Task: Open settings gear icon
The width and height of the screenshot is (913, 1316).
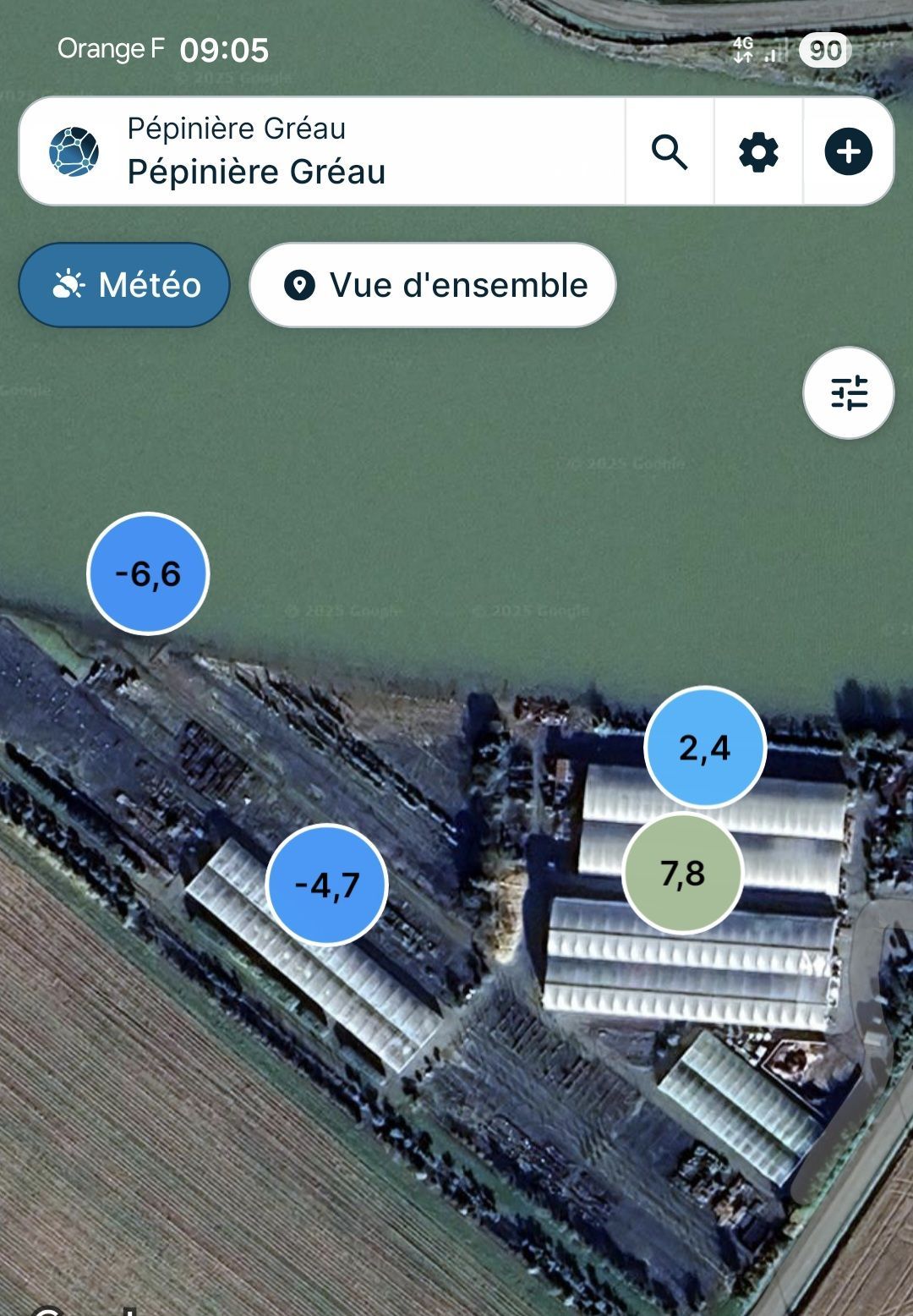Action: click(x=758, y=152)
